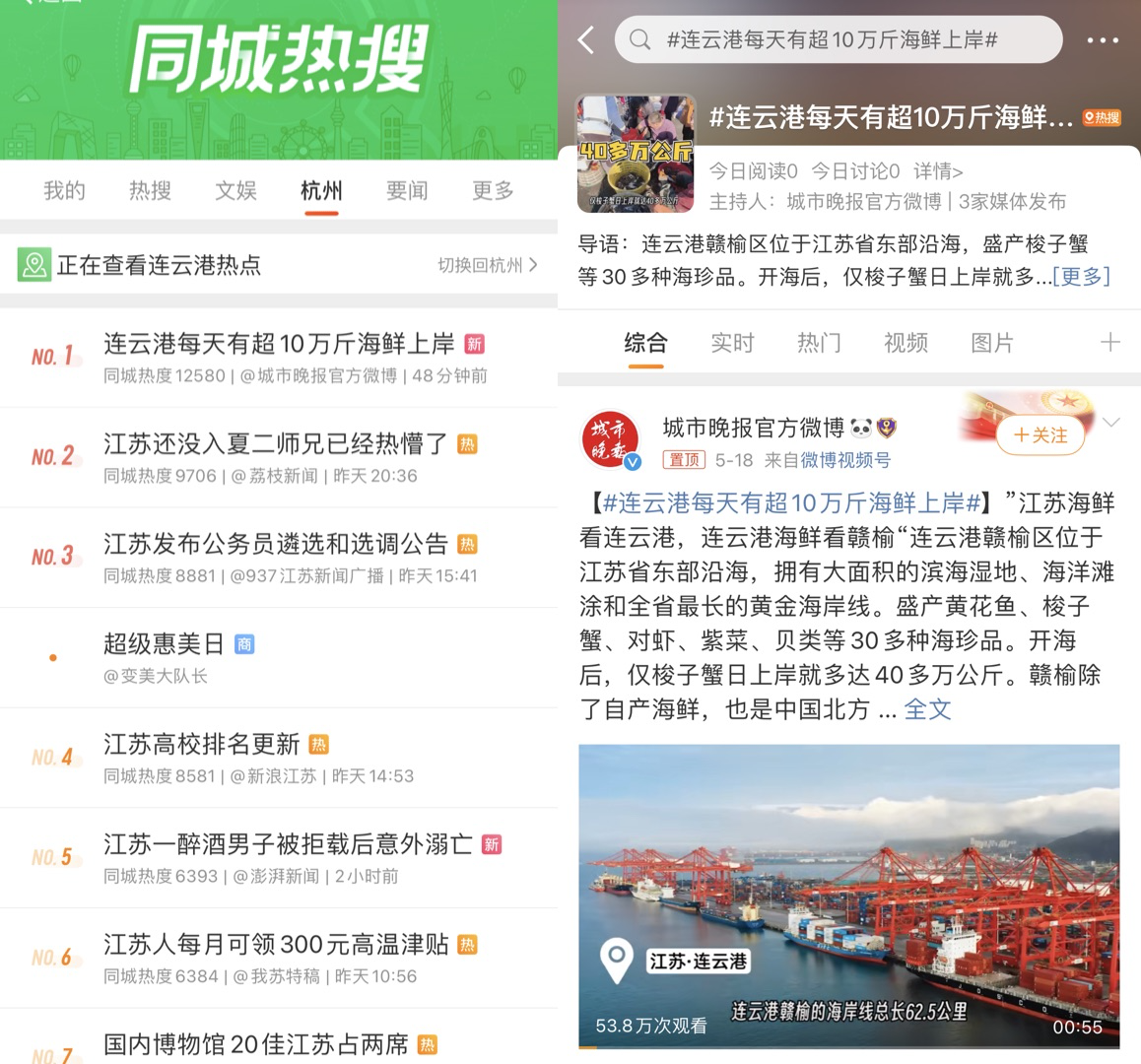Open the promoted topic 超级惠美日
Image resolution: width=1141 pixels, height=1064 pixels.
pyautogui.click(x=165, y=644)
